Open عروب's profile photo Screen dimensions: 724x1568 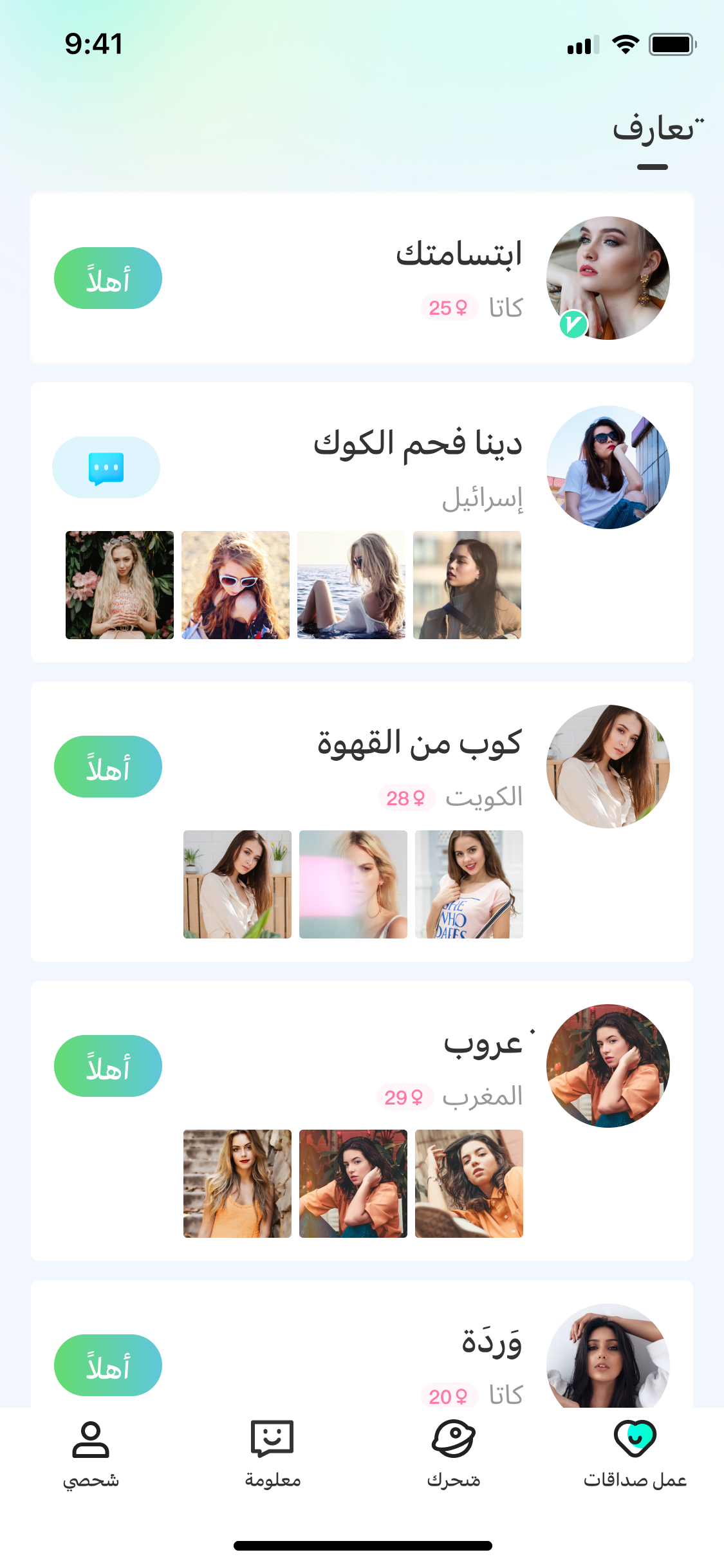coord(608,1066)
